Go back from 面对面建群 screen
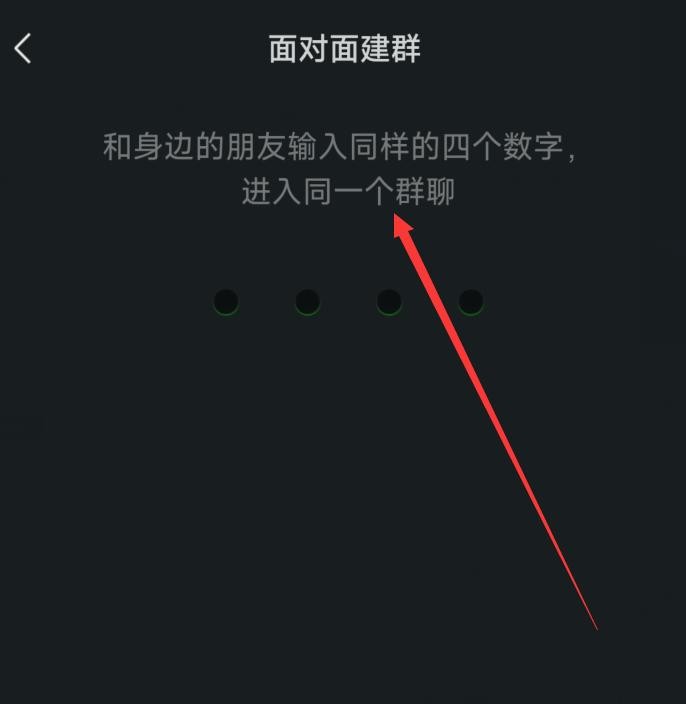Viewport: 686px width, 704px height. pyautogui.click(x=24, y=47)
